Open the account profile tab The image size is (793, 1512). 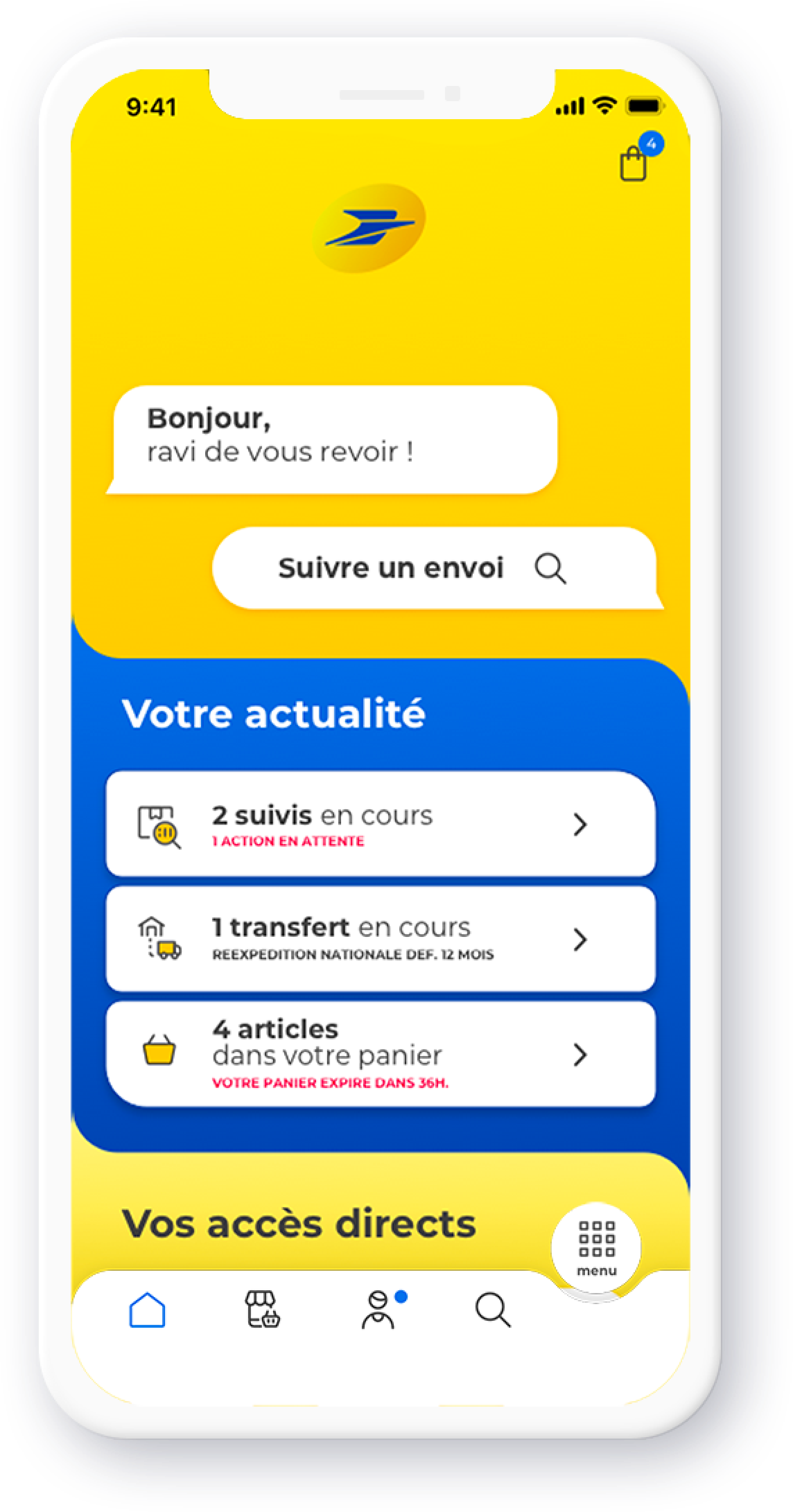tap(378, 1310)
